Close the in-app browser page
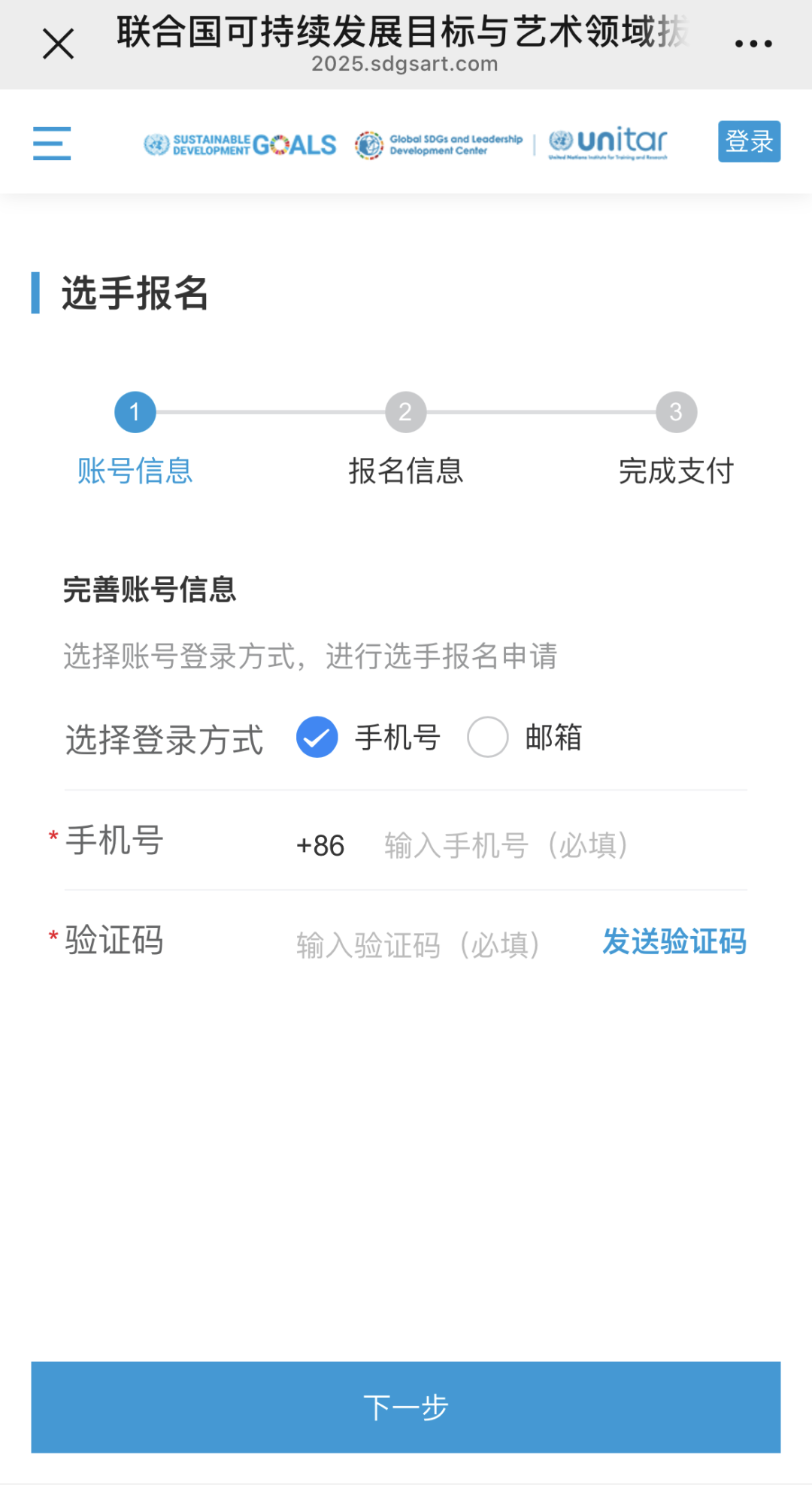This screenshot has height=1485, width=812. click(58, 44)
